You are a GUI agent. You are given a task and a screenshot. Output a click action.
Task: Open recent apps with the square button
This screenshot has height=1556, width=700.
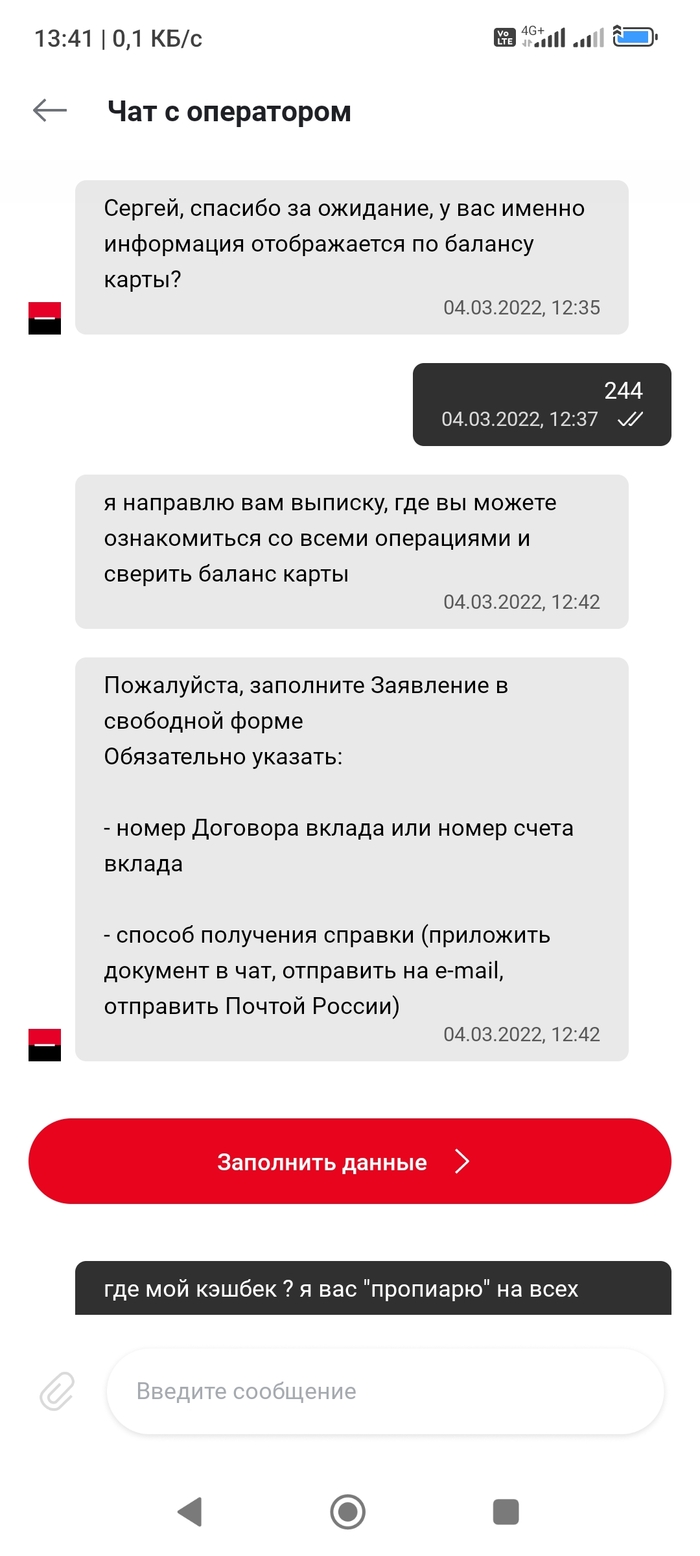506,1511
